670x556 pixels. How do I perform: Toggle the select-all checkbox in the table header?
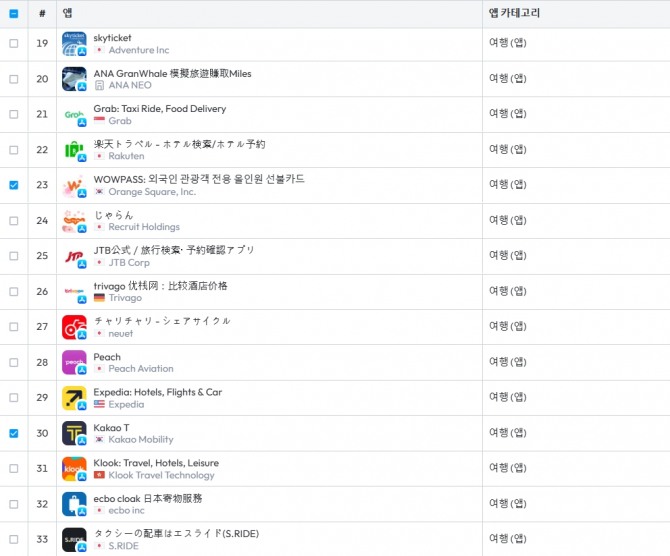(13, 14)
